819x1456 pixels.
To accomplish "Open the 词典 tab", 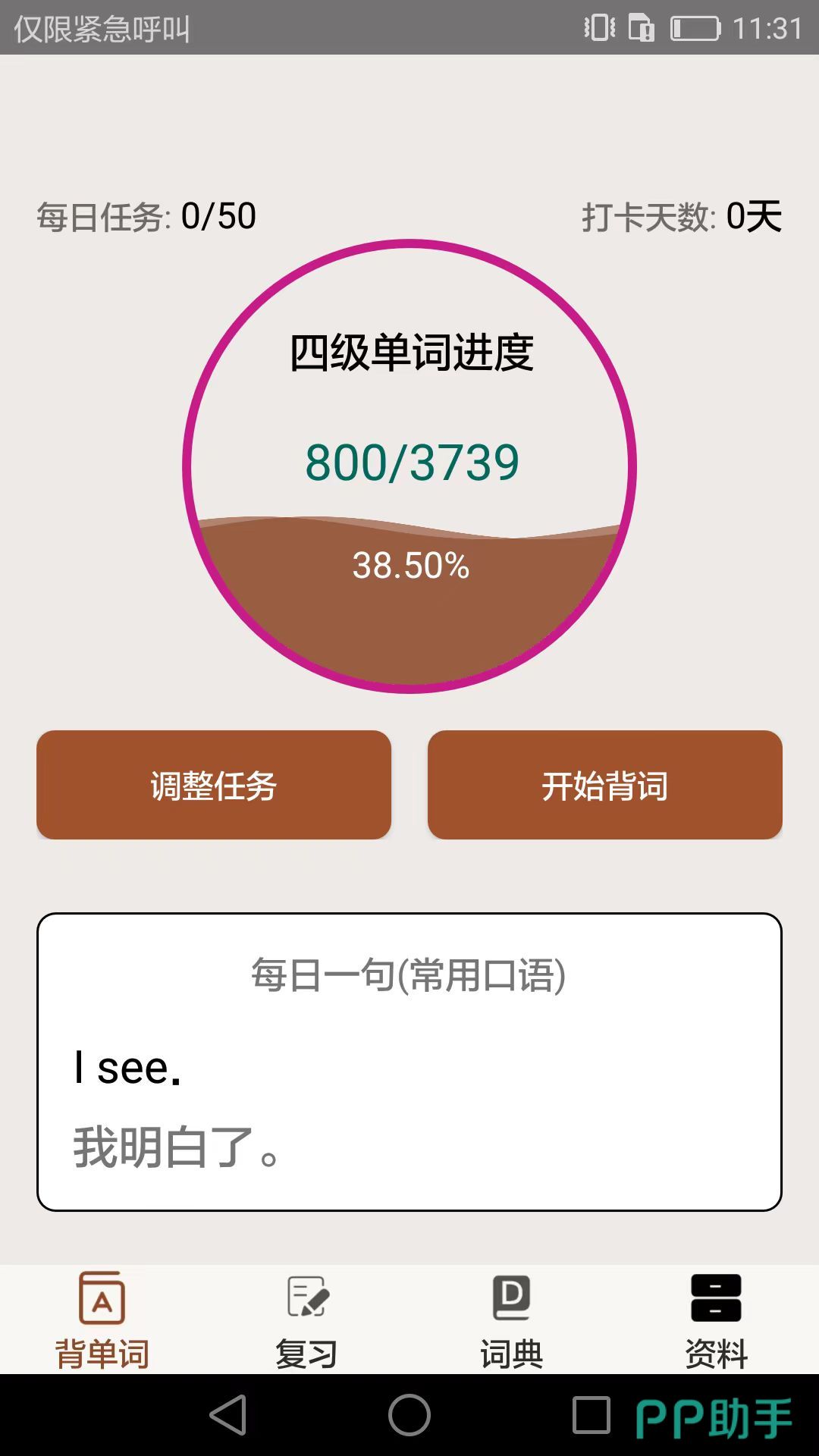I will coord(511,1320).
